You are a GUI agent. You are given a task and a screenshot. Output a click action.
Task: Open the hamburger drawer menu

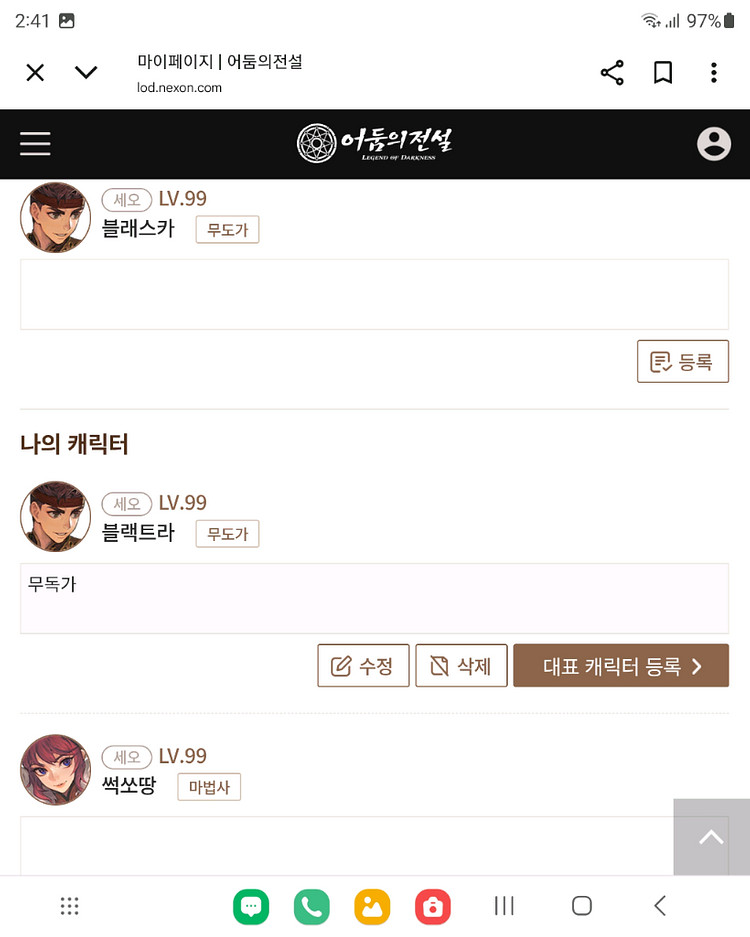tap(35, 144)
